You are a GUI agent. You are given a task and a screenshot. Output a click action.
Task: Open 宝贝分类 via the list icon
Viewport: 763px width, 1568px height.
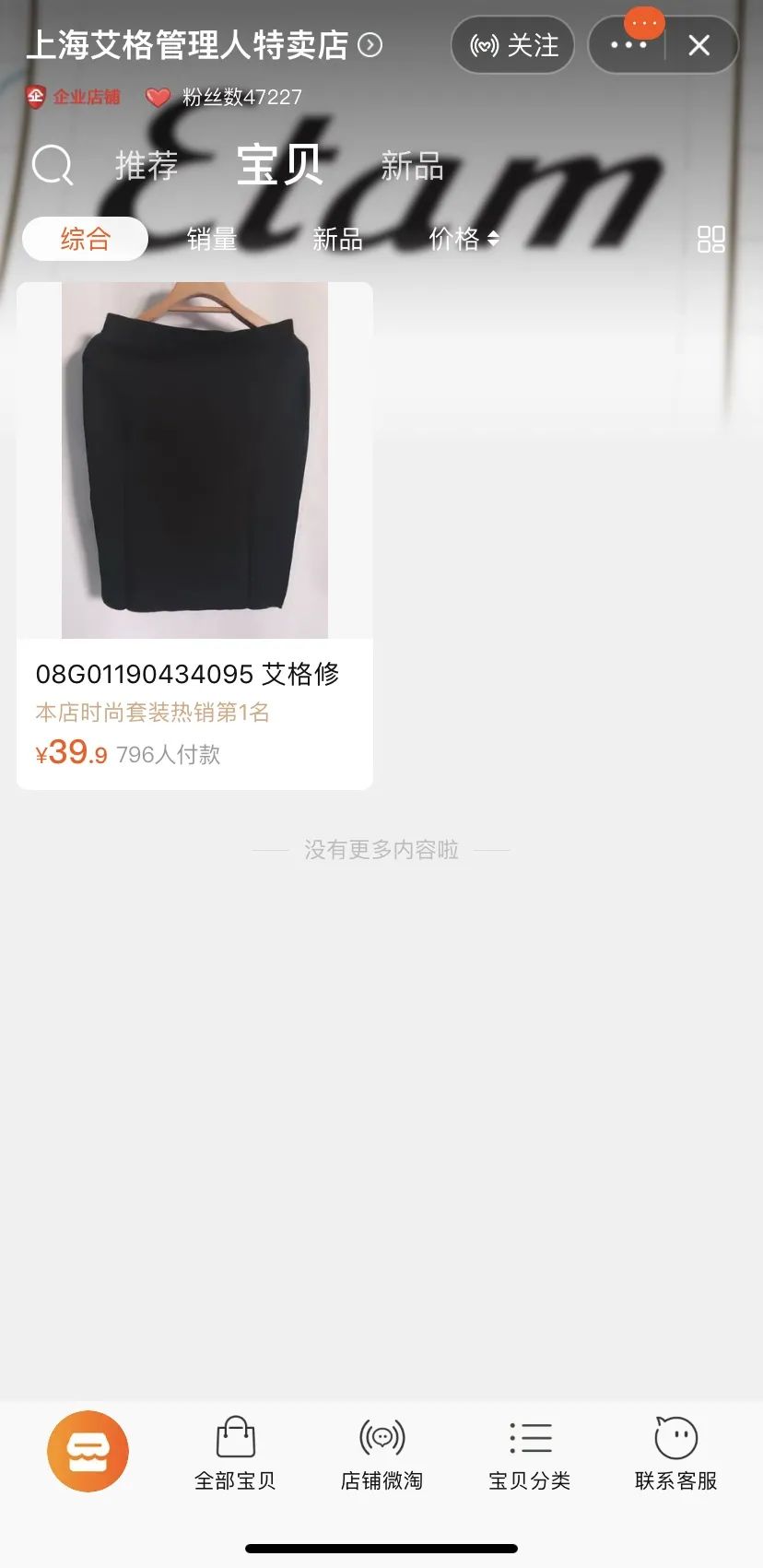tap(530, 1438)
